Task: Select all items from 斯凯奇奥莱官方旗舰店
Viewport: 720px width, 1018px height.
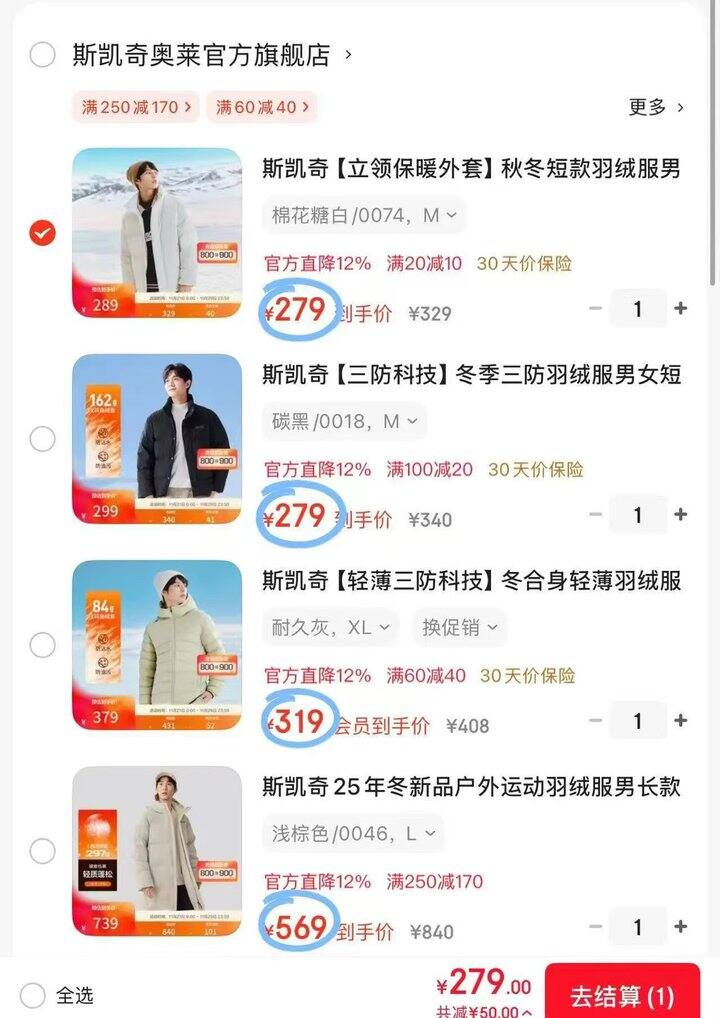Action: click(42, 54)
